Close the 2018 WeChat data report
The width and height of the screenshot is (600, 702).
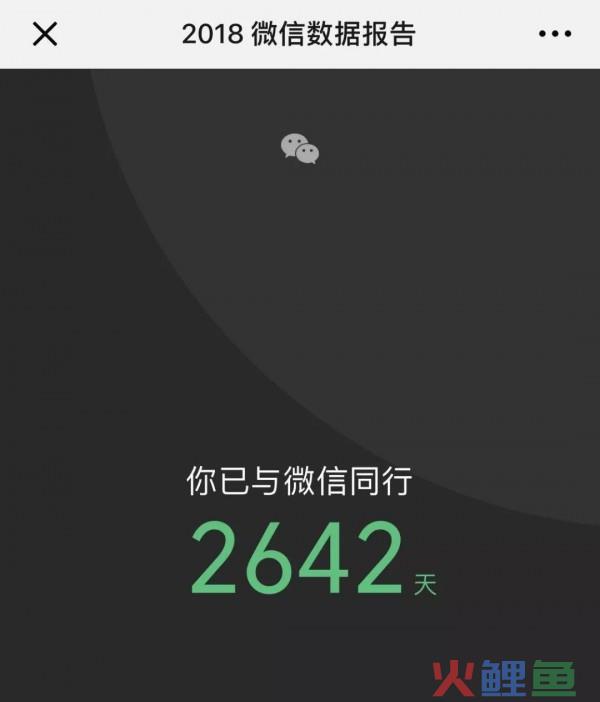(45, 34)
